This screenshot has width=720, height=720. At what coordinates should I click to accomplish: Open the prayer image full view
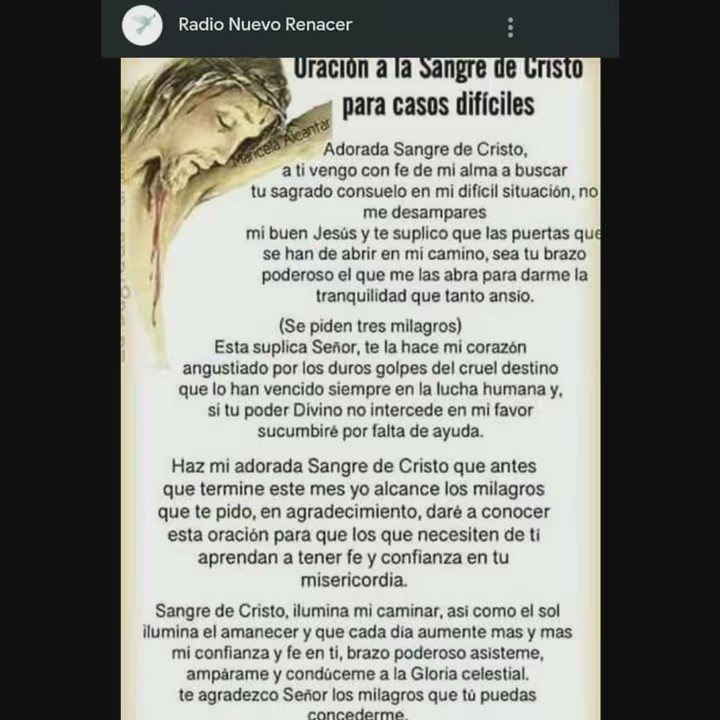click(360, 390)
